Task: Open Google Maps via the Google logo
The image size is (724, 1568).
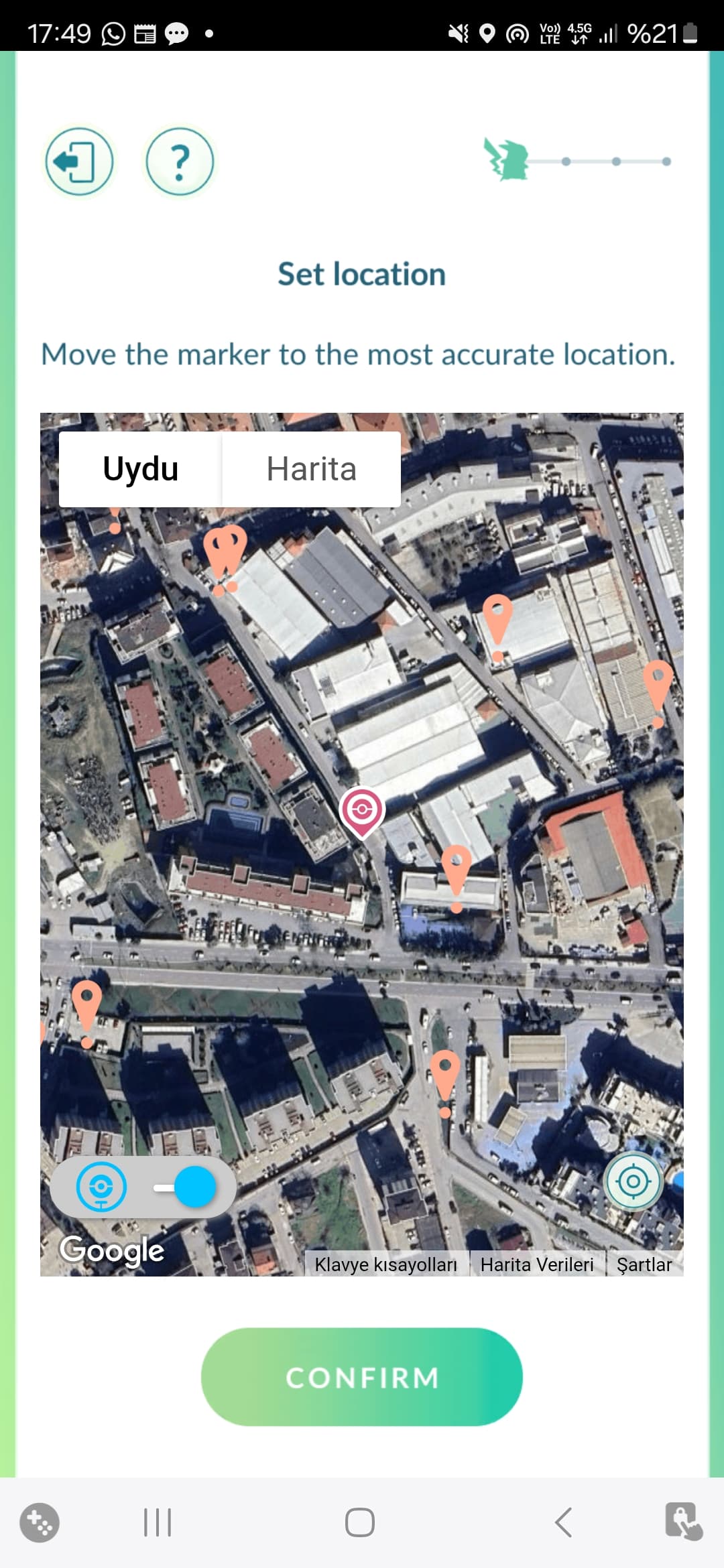Action: pyautogui.click(x=111, y=1250)
